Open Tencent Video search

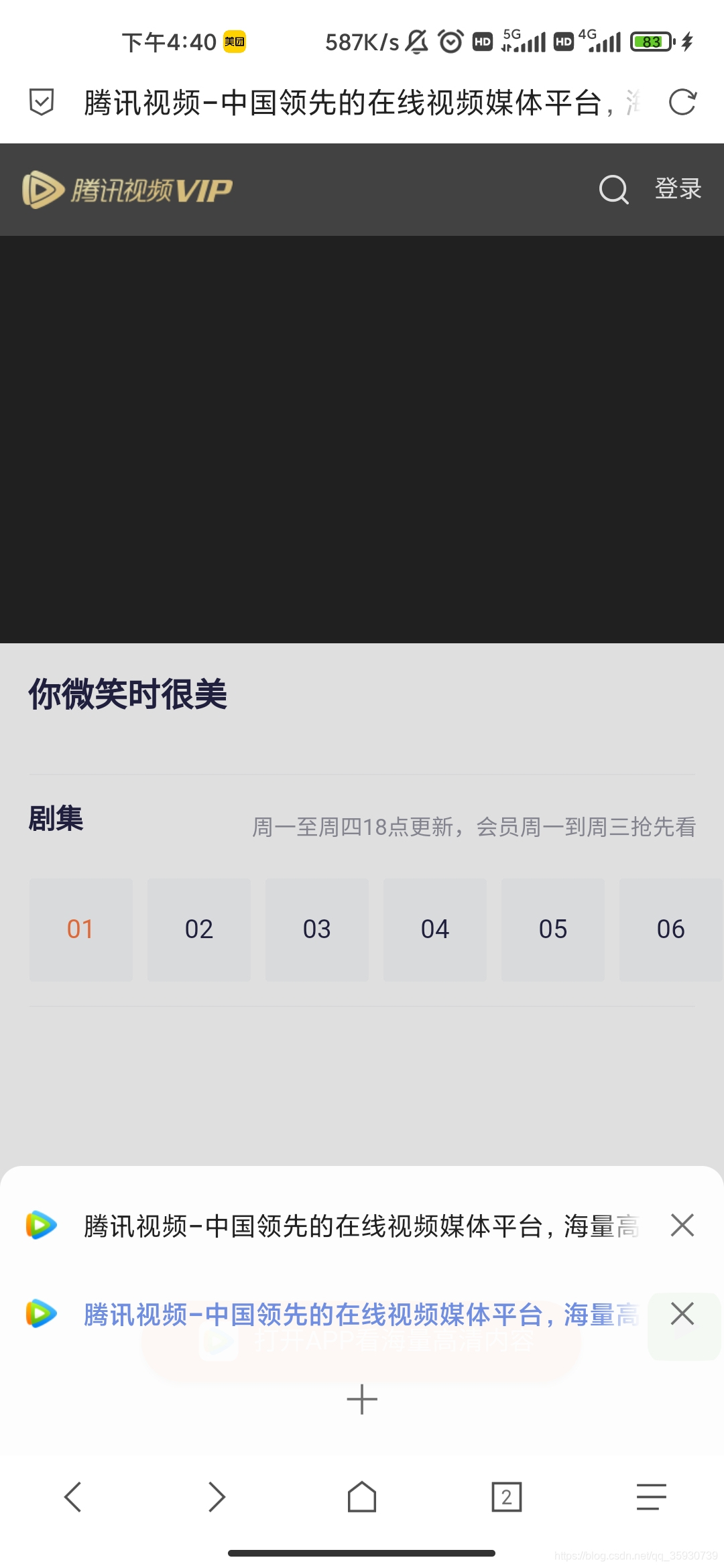(x=613, y=190)
